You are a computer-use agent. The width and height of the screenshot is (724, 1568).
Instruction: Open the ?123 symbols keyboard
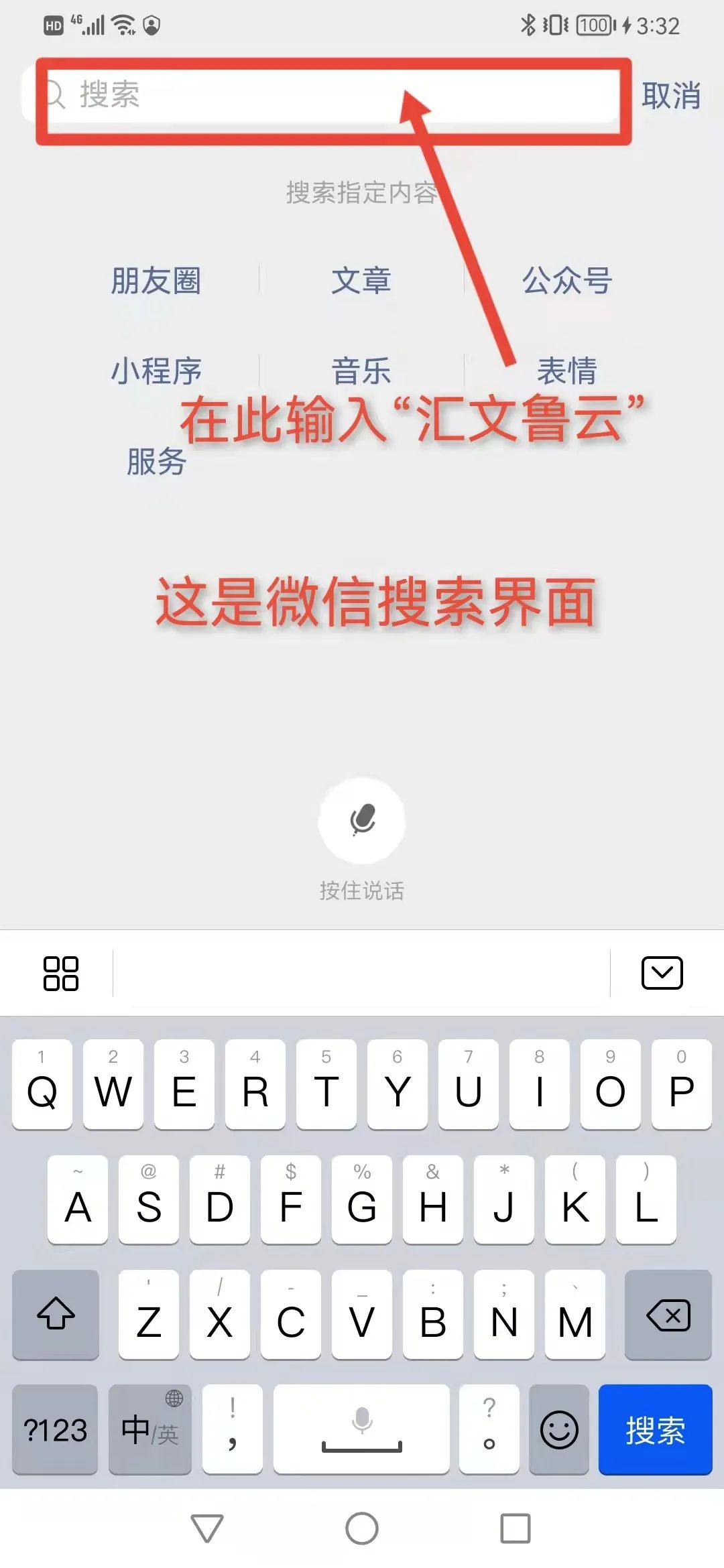click(x=56, y=1430)
